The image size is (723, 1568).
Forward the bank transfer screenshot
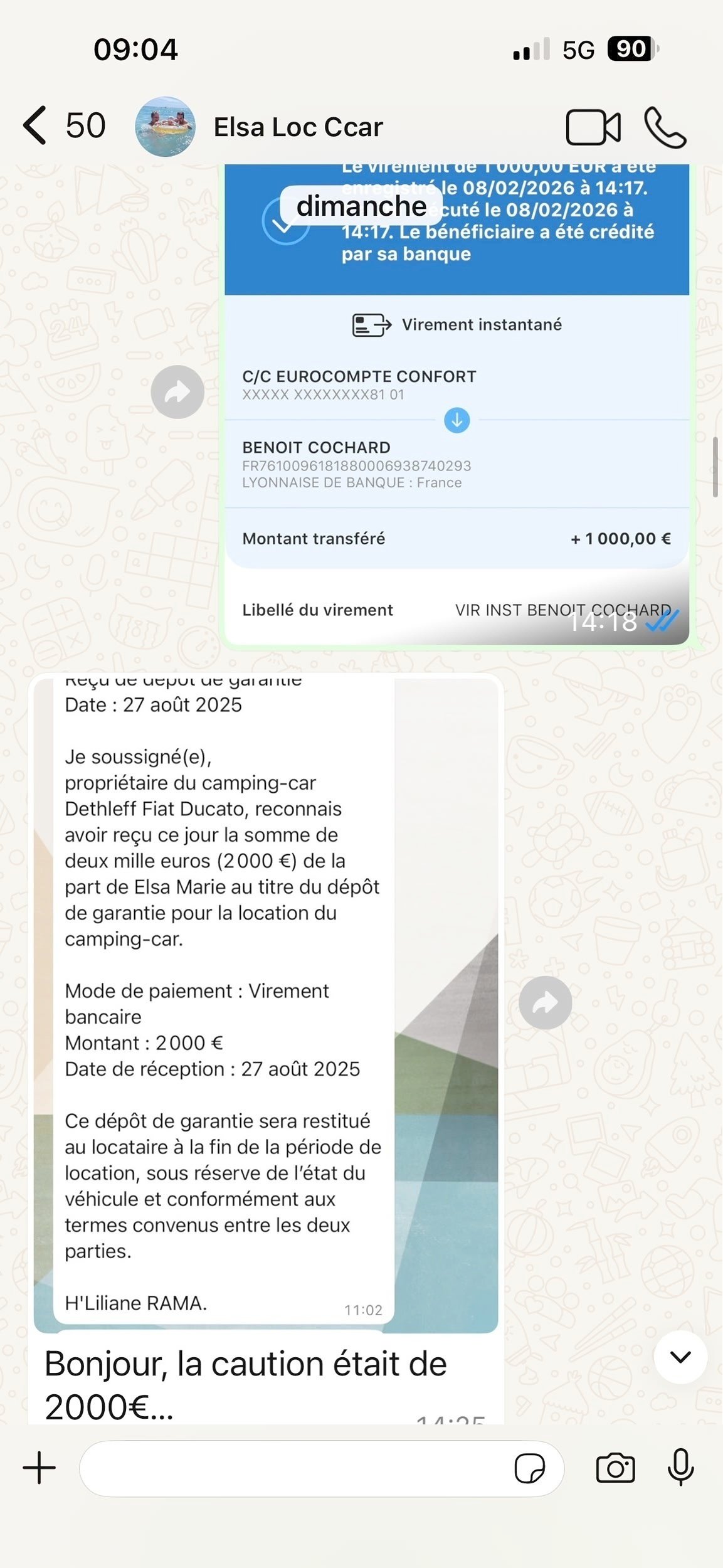click(177, 392)
